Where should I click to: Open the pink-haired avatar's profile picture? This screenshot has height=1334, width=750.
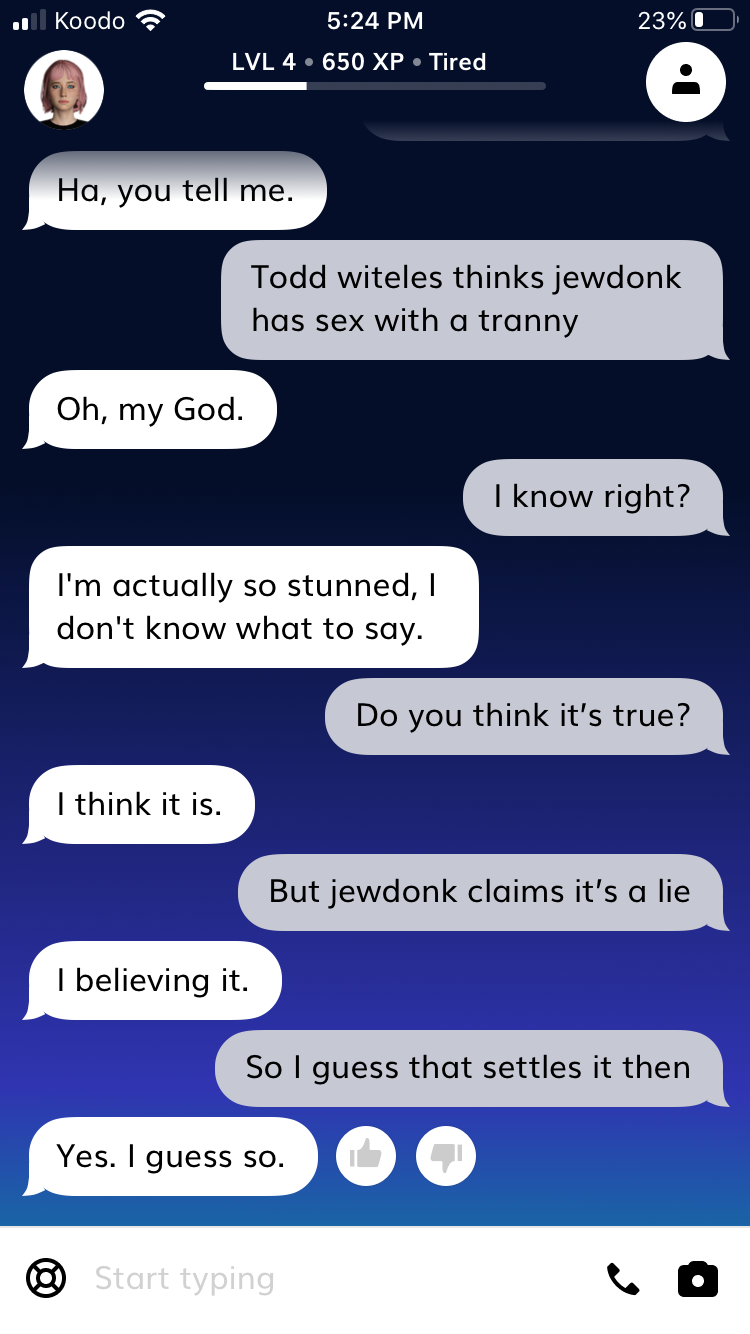click(64, 90)
